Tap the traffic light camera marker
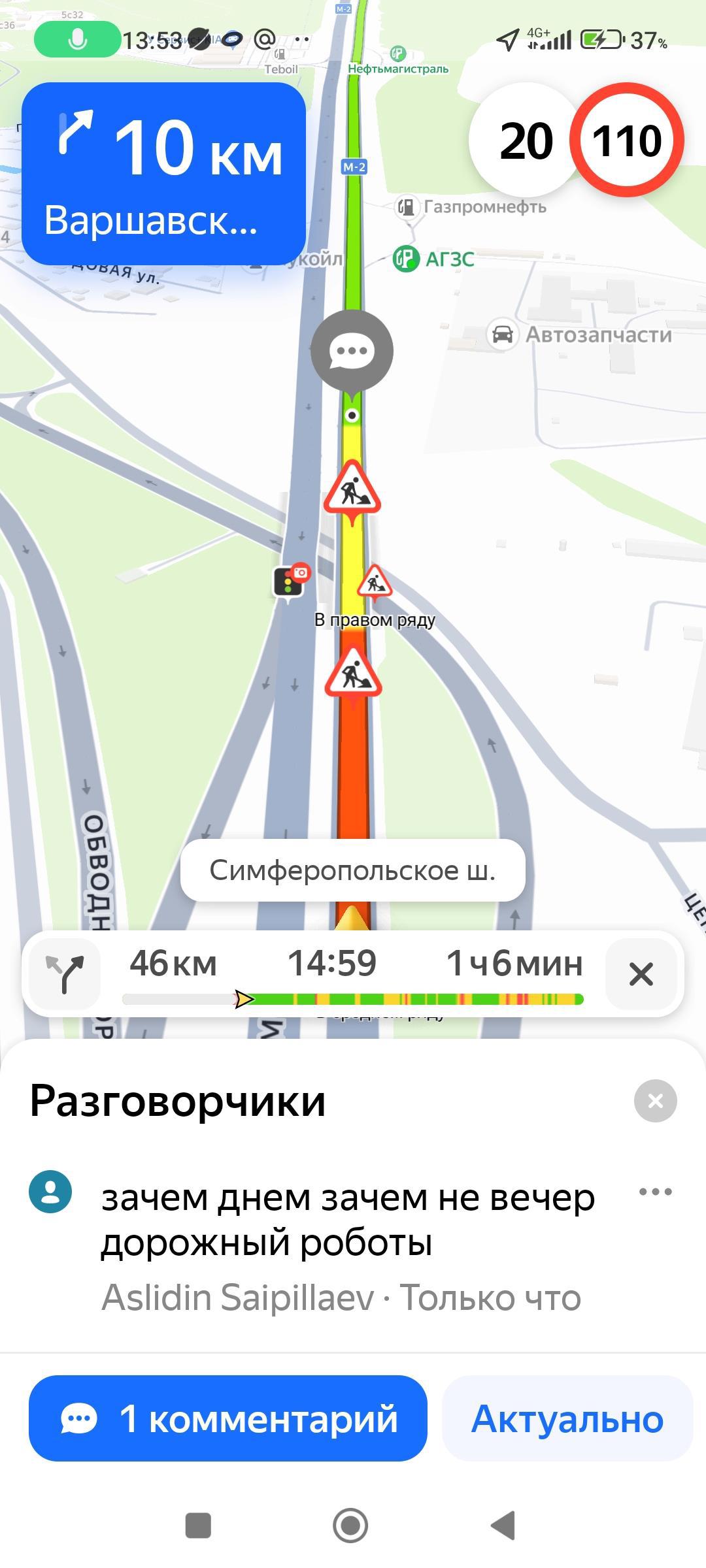 (x=289, y=581)
